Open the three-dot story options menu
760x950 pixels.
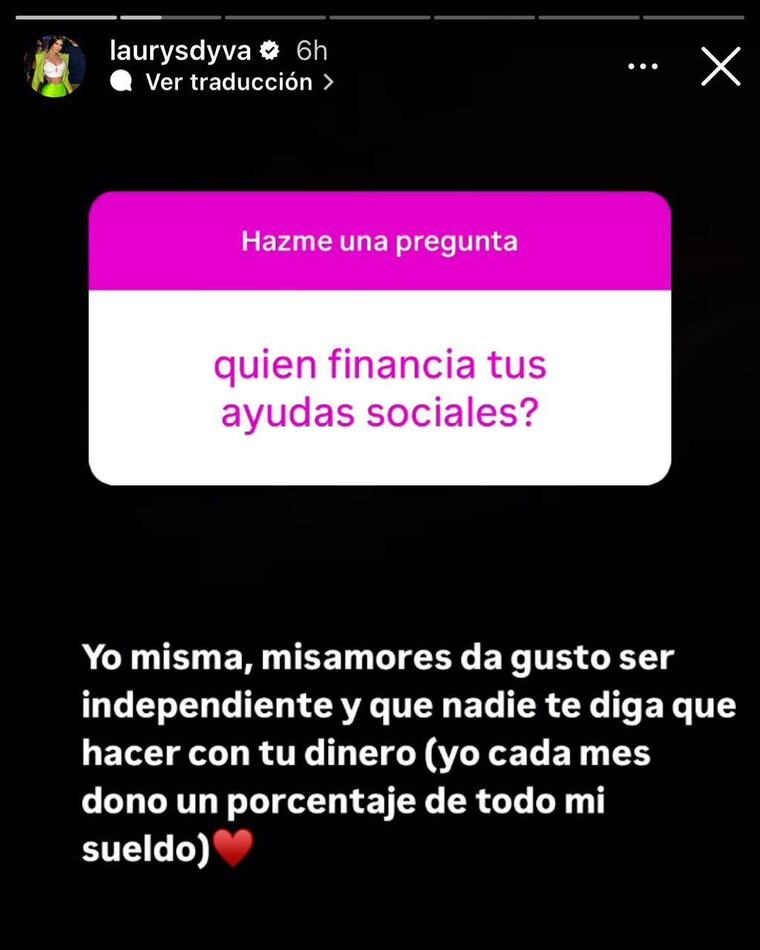click(644, 66)
